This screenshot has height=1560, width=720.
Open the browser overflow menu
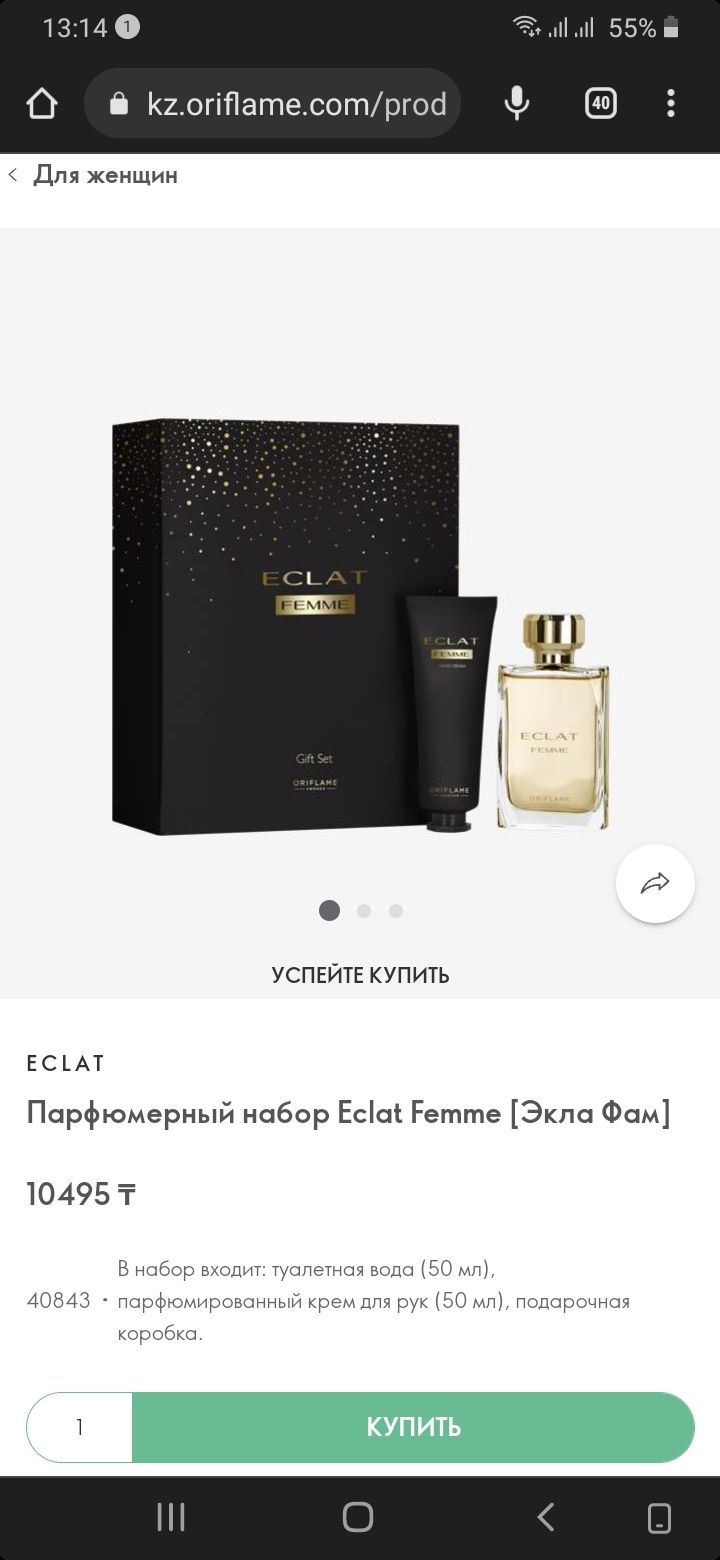pyautogui.click(x=671, y=103)
